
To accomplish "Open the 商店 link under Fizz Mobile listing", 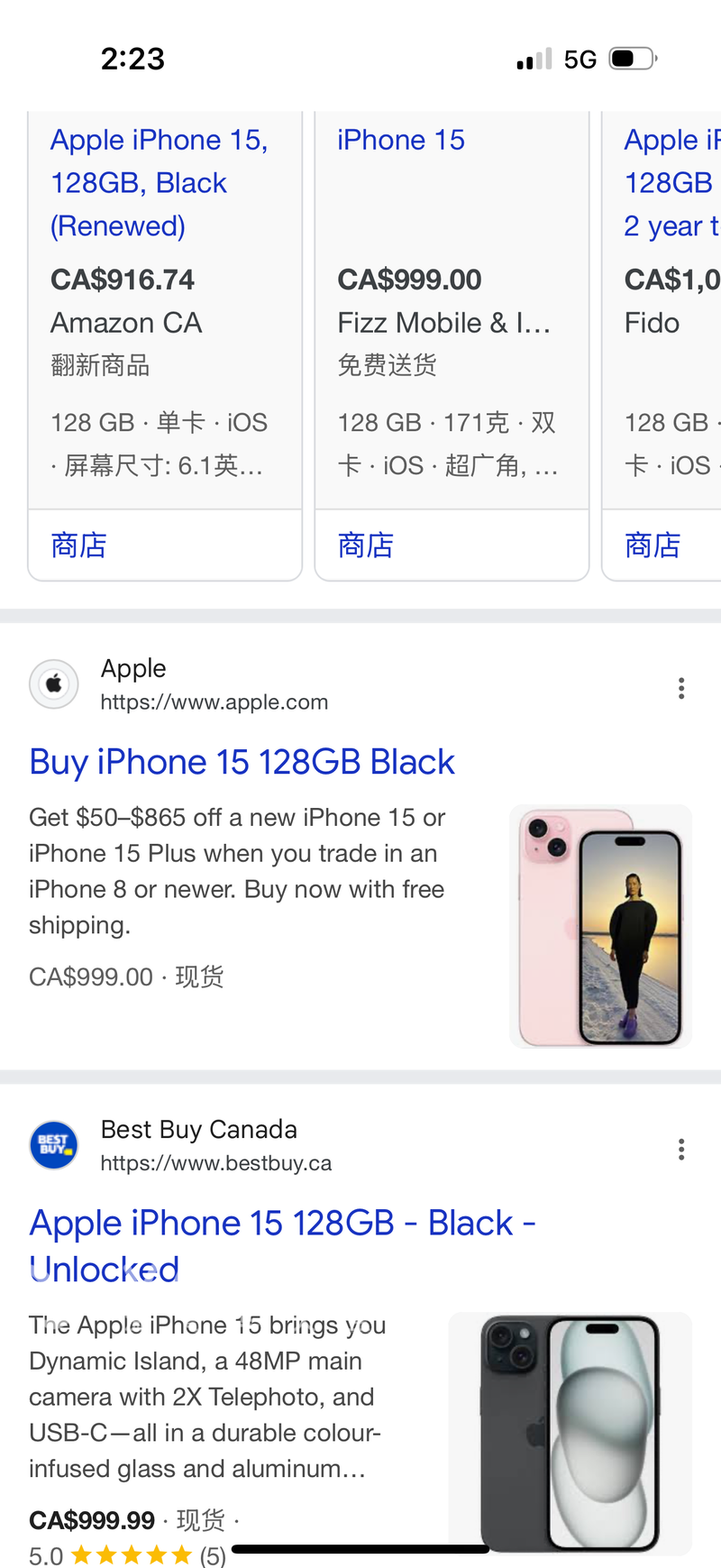I will click(365, 545).
